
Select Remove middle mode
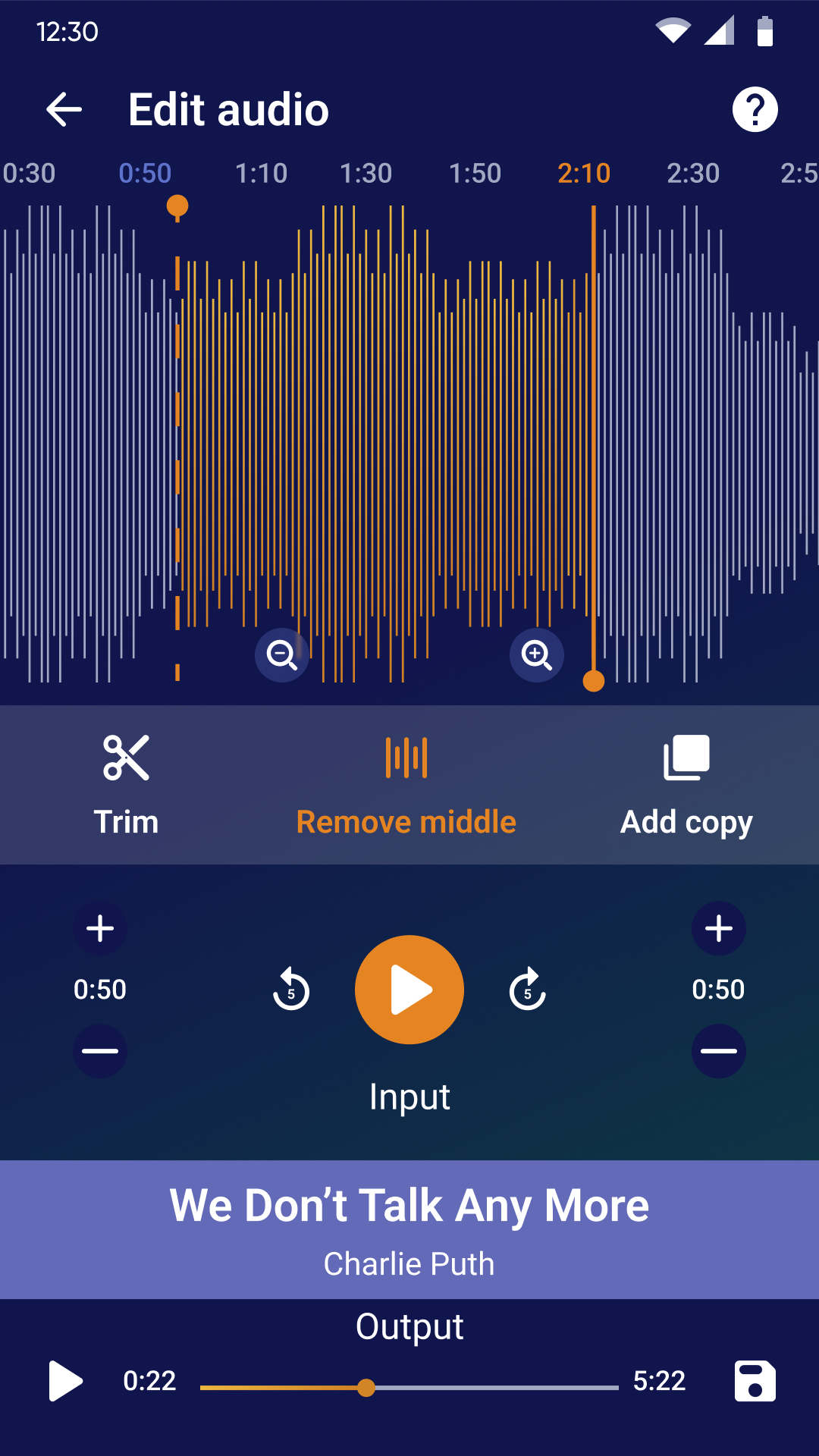coord(406,785)
